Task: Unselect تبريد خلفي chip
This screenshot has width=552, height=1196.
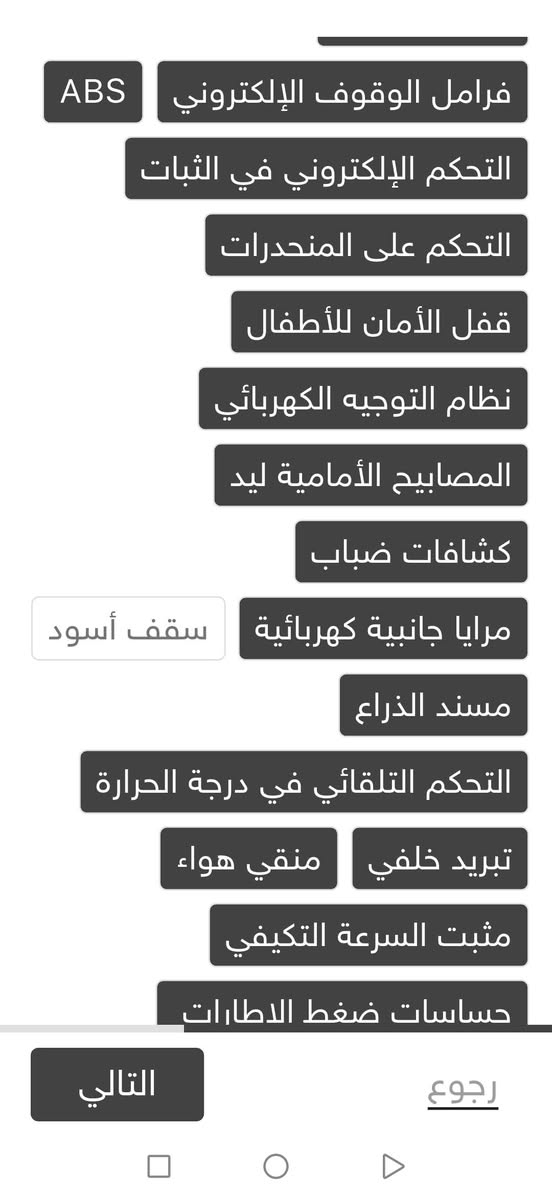Action: coord(439,858)
